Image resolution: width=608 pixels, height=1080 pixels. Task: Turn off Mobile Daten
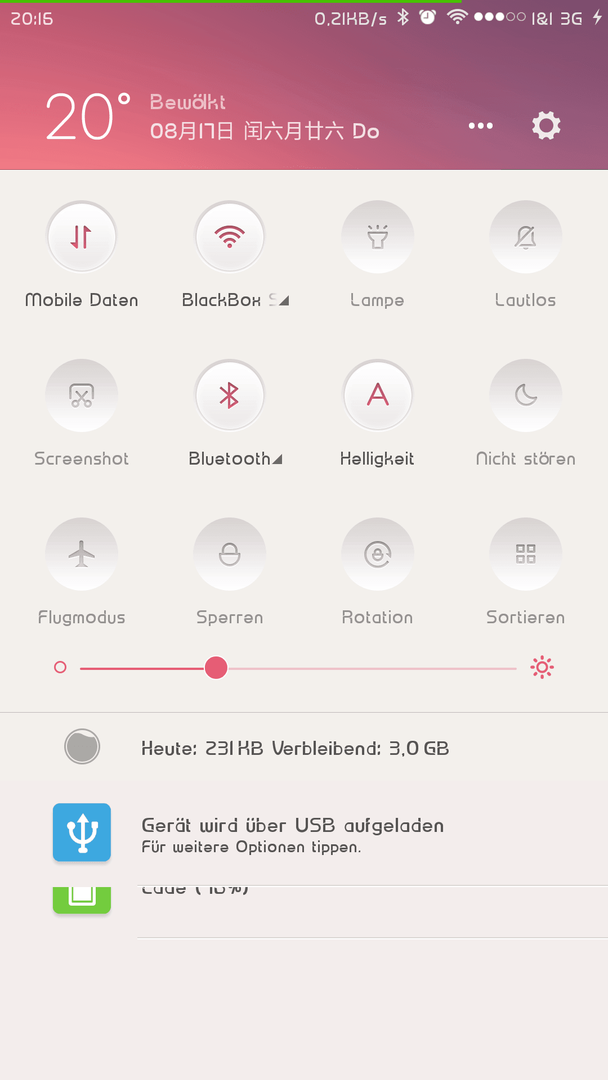click(x=81, y=237)
